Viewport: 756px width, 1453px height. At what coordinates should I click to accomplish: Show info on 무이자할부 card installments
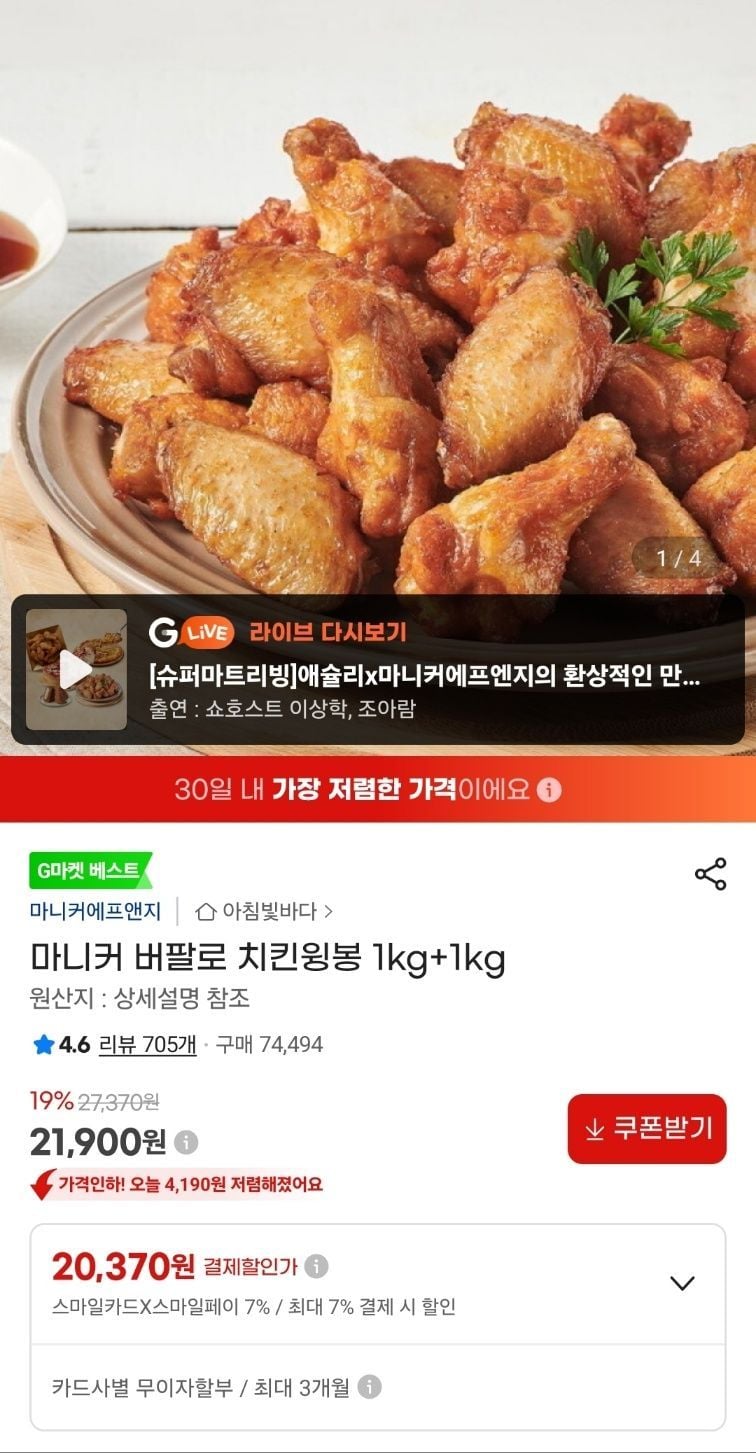pyautogui.click(x=369, y=1388)
